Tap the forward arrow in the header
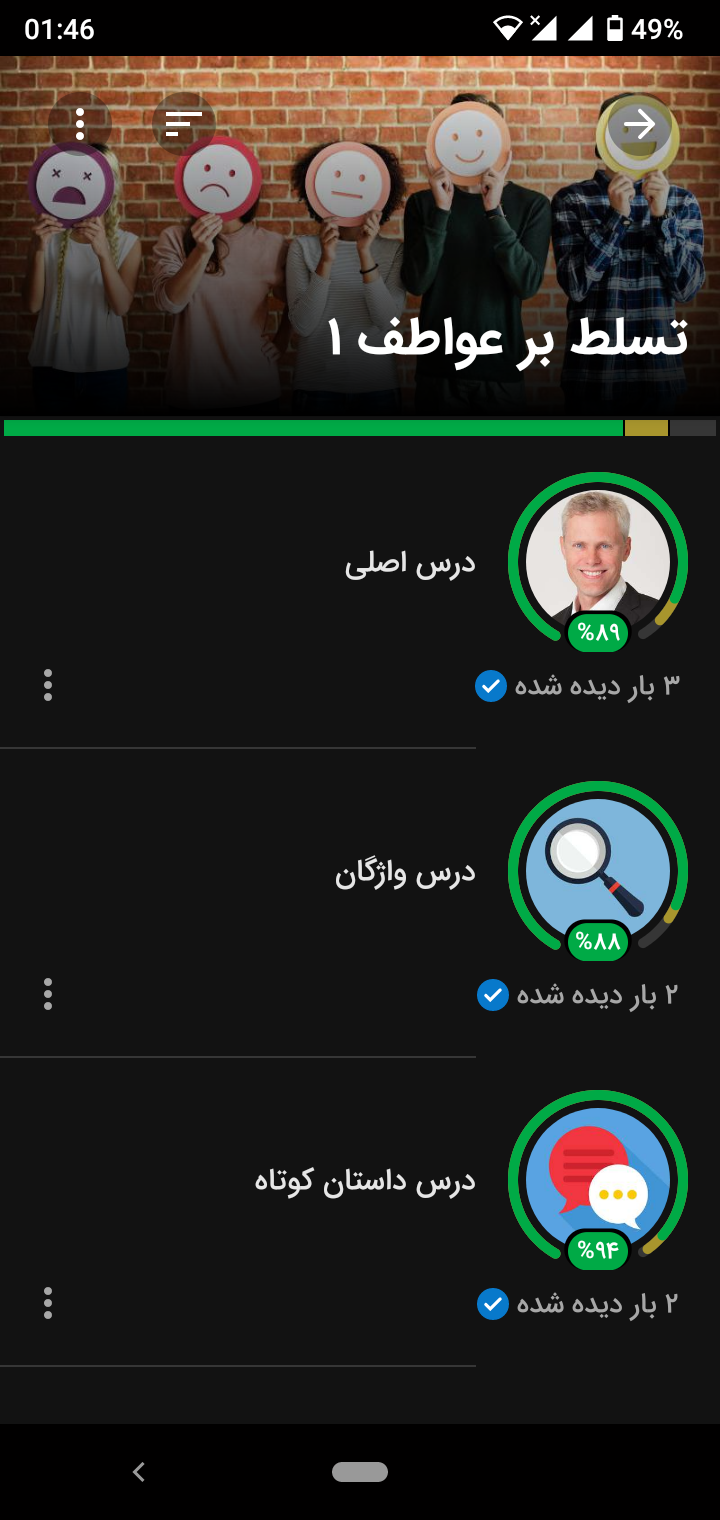The height and width of the screenshot is (1520, 720). [640, 125]
